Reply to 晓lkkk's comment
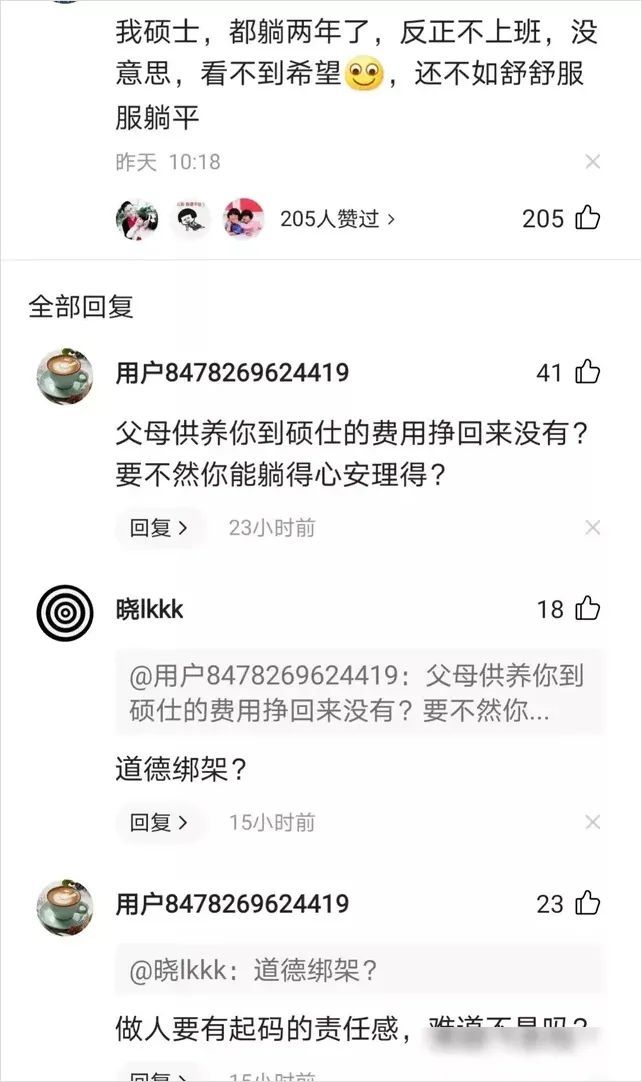642x1082 pixels. coord(159,822)
